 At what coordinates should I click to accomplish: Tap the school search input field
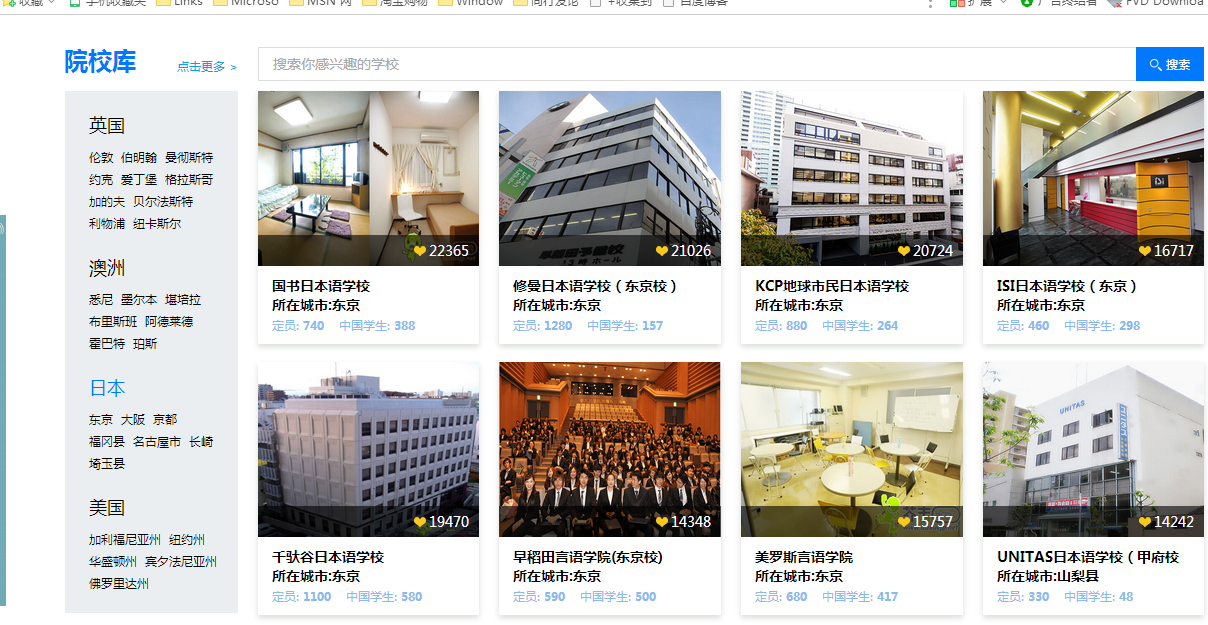696,64
